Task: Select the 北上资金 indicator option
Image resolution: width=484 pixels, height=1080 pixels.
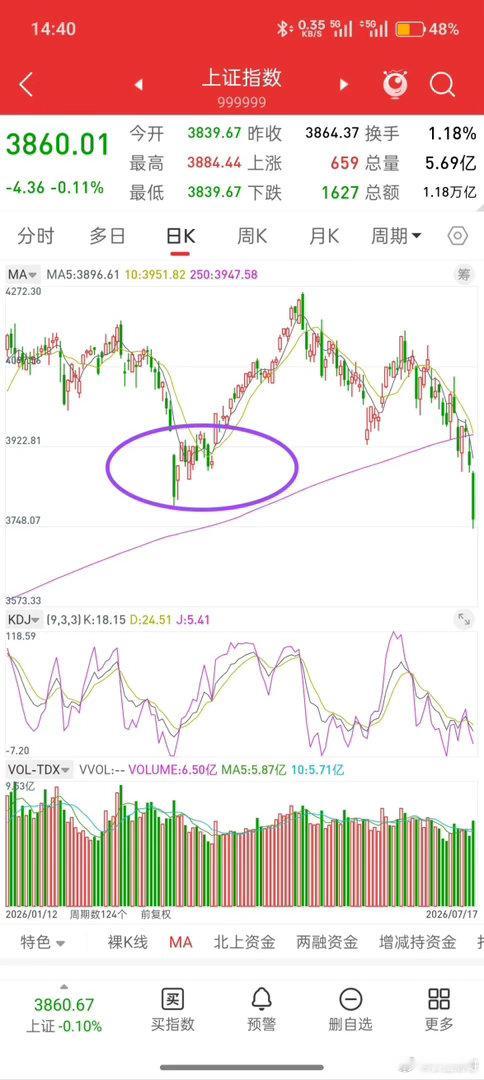Action: [244, 942]
